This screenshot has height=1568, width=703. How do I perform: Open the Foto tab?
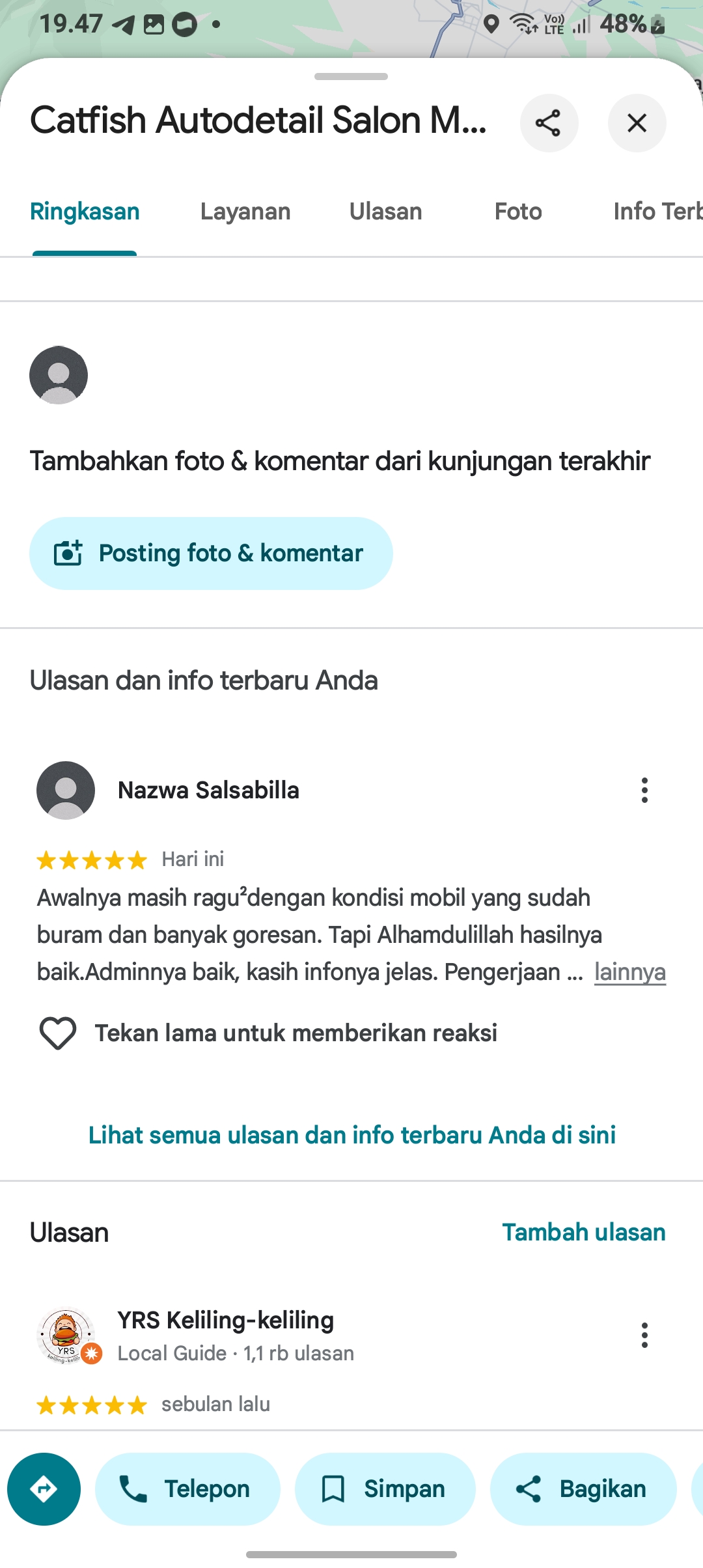pyautogui.click(x=518, y=212)
